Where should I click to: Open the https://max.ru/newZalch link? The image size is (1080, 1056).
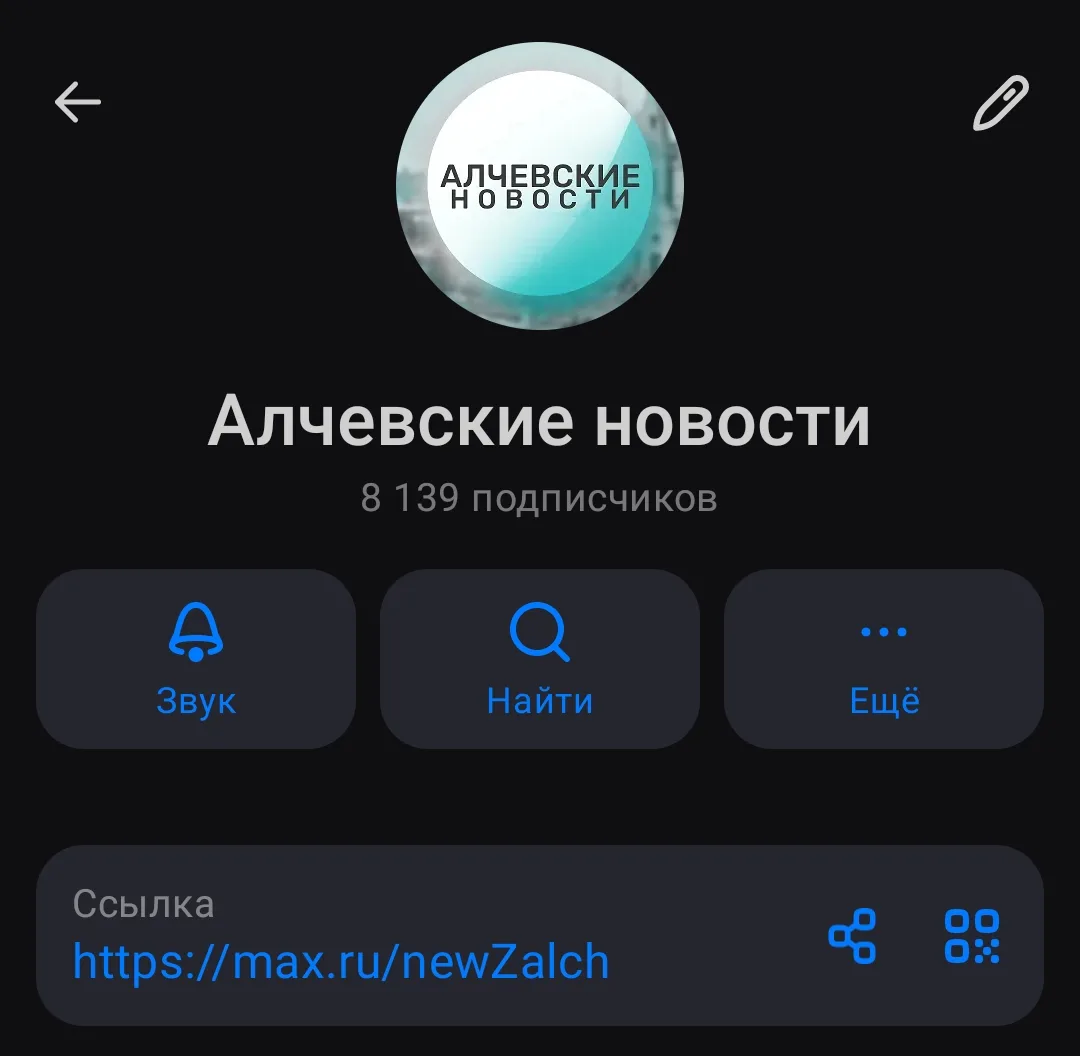coord(341,962)
